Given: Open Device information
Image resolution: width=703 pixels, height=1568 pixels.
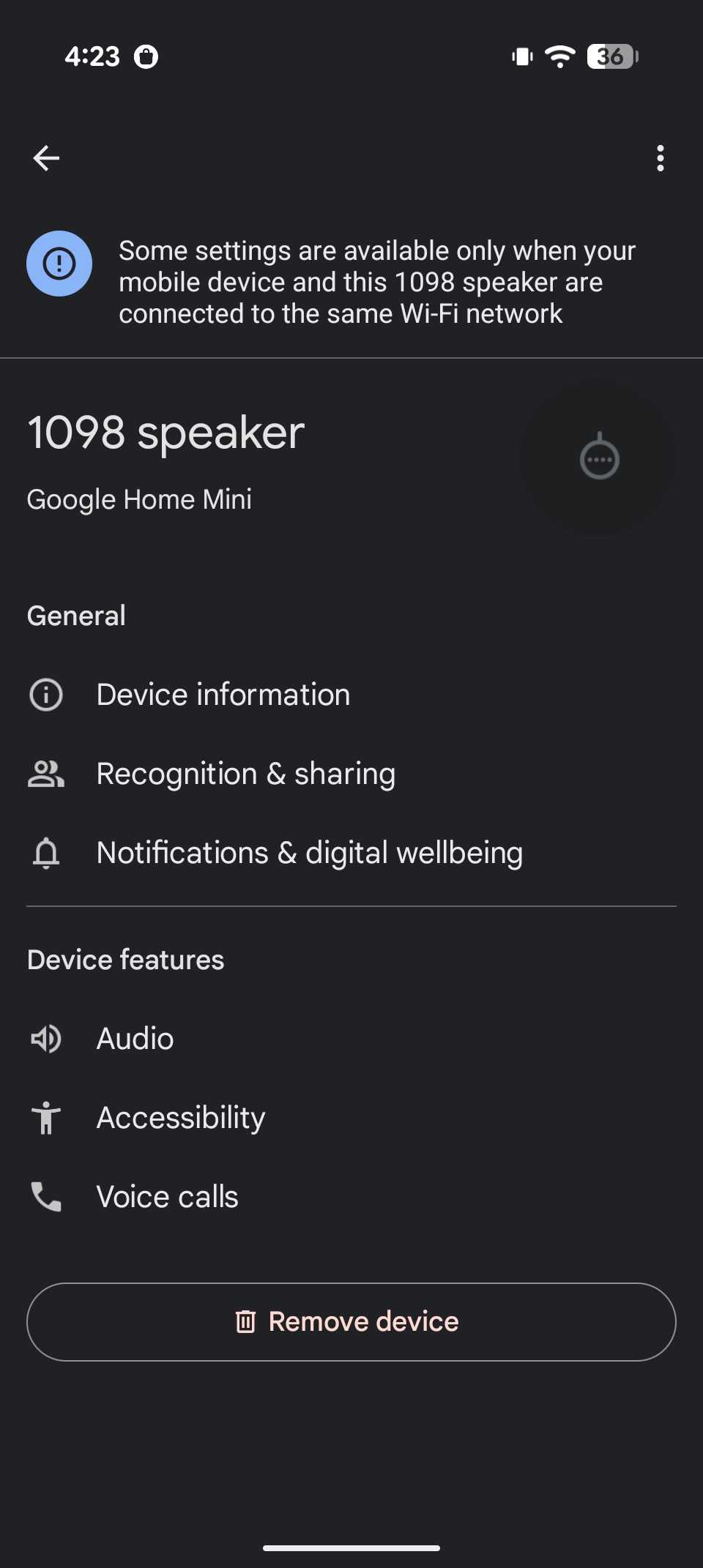Looking at the screenshot, I should (x=223, y=695).
